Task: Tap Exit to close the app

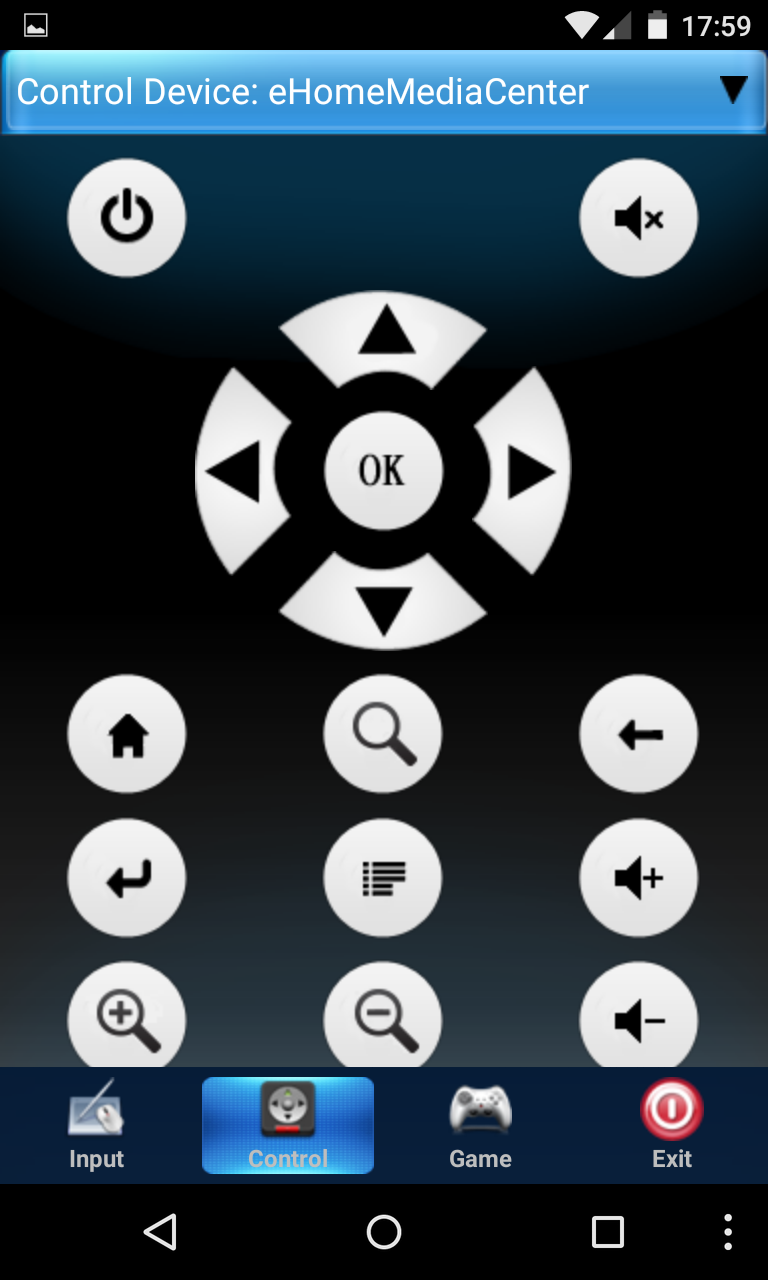Action: tap(672, 1125)
